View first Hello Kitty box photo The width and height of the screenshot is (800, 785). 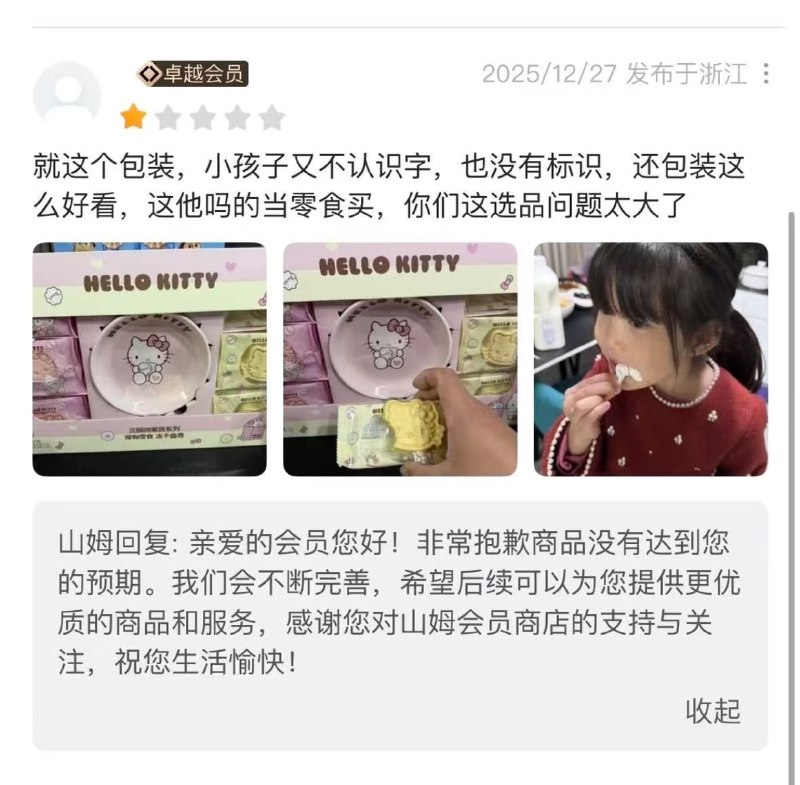click(x=150, y=359)
